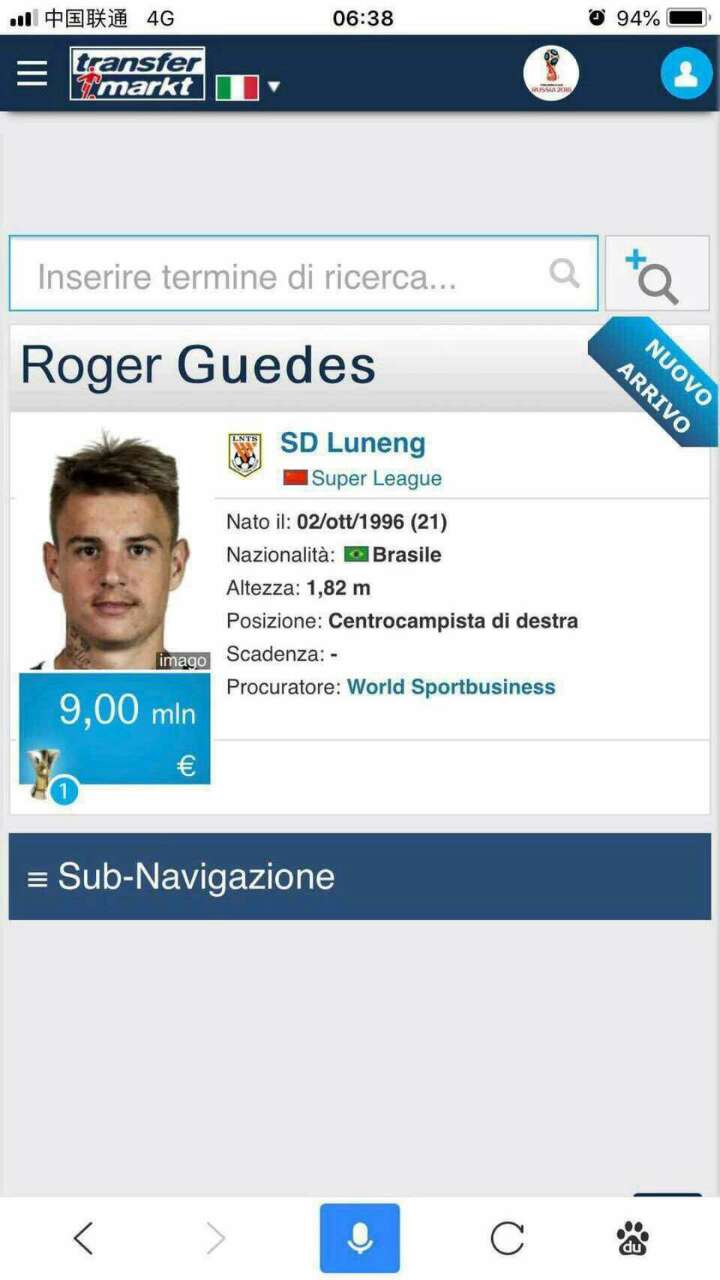
Task: Open the user account profile
Action: coord(686,73)
